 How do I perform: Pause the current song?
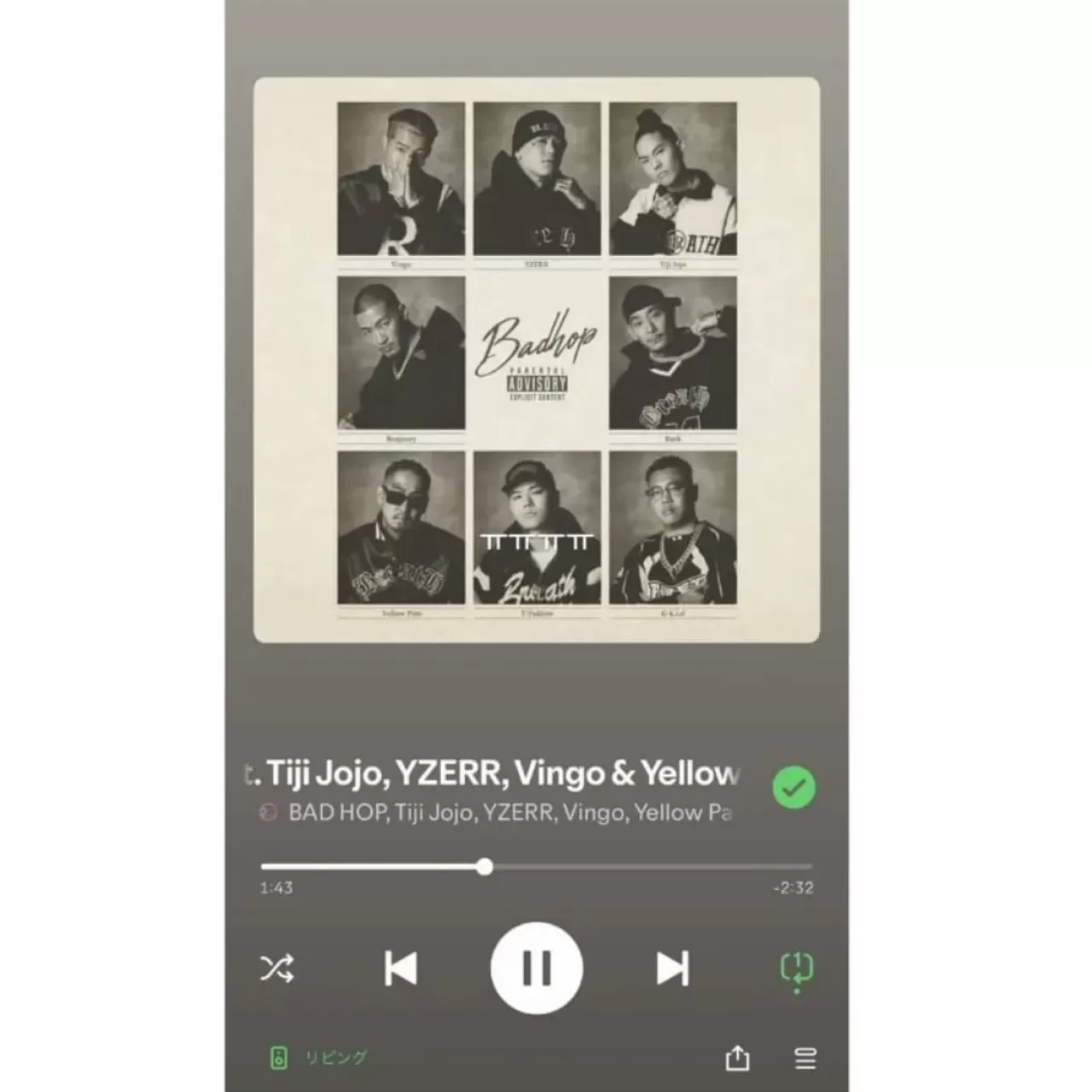click(536, 968)
